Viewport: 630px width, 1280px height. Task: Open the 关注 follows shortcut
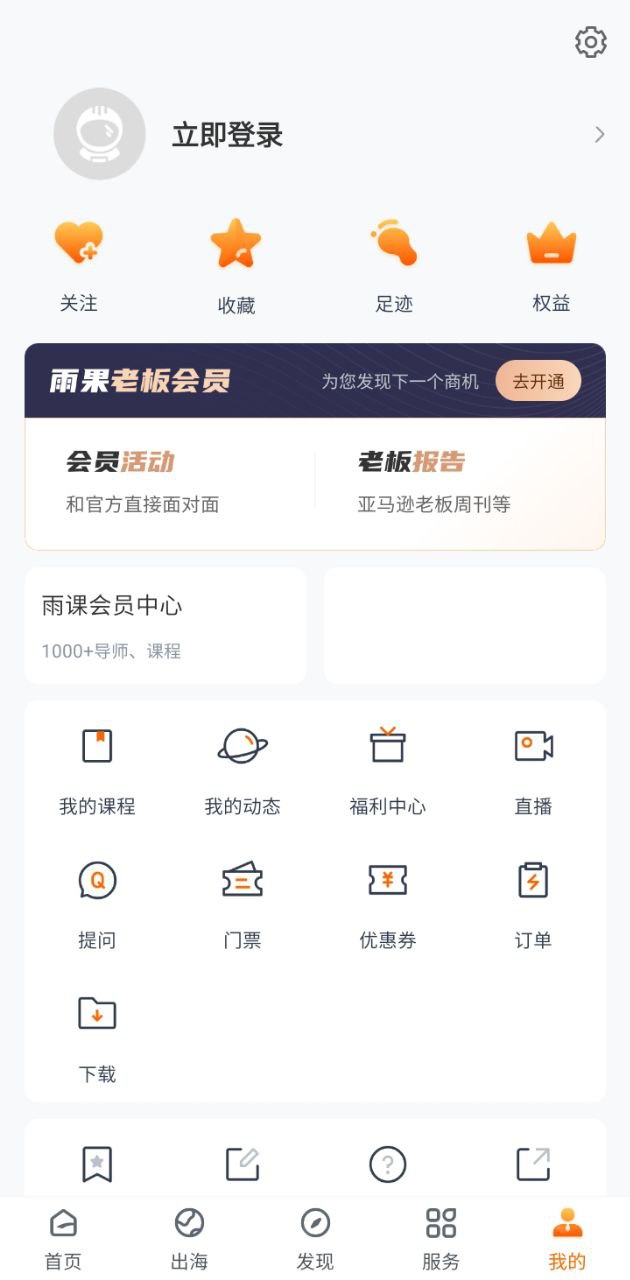79,267
